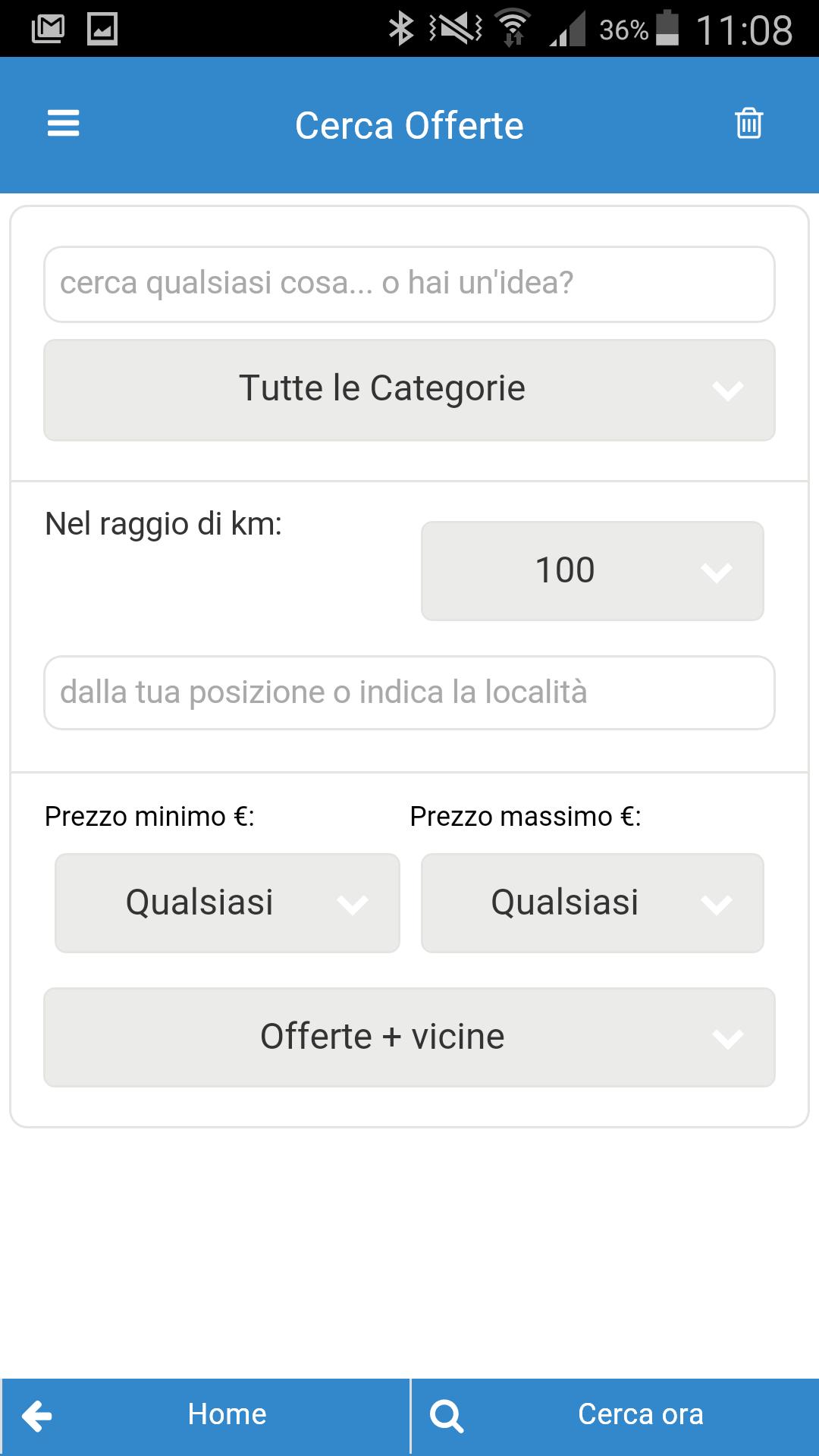Go back to Home
The width and height of the screenshot is (819, 1456).
[x=205, y=1416]
